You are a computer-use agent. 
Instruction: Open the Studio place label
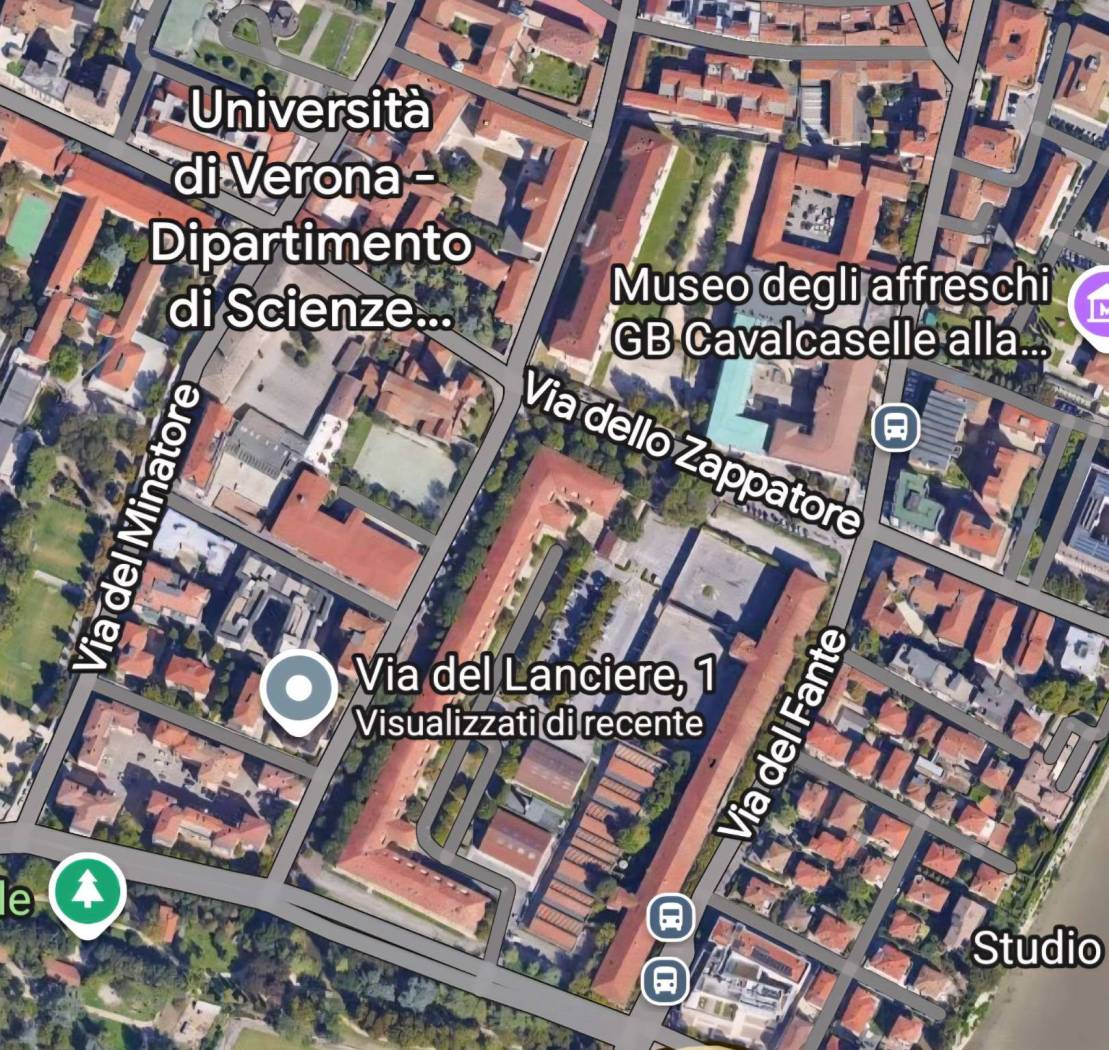pyautogui.click(x=1036, y=947)
